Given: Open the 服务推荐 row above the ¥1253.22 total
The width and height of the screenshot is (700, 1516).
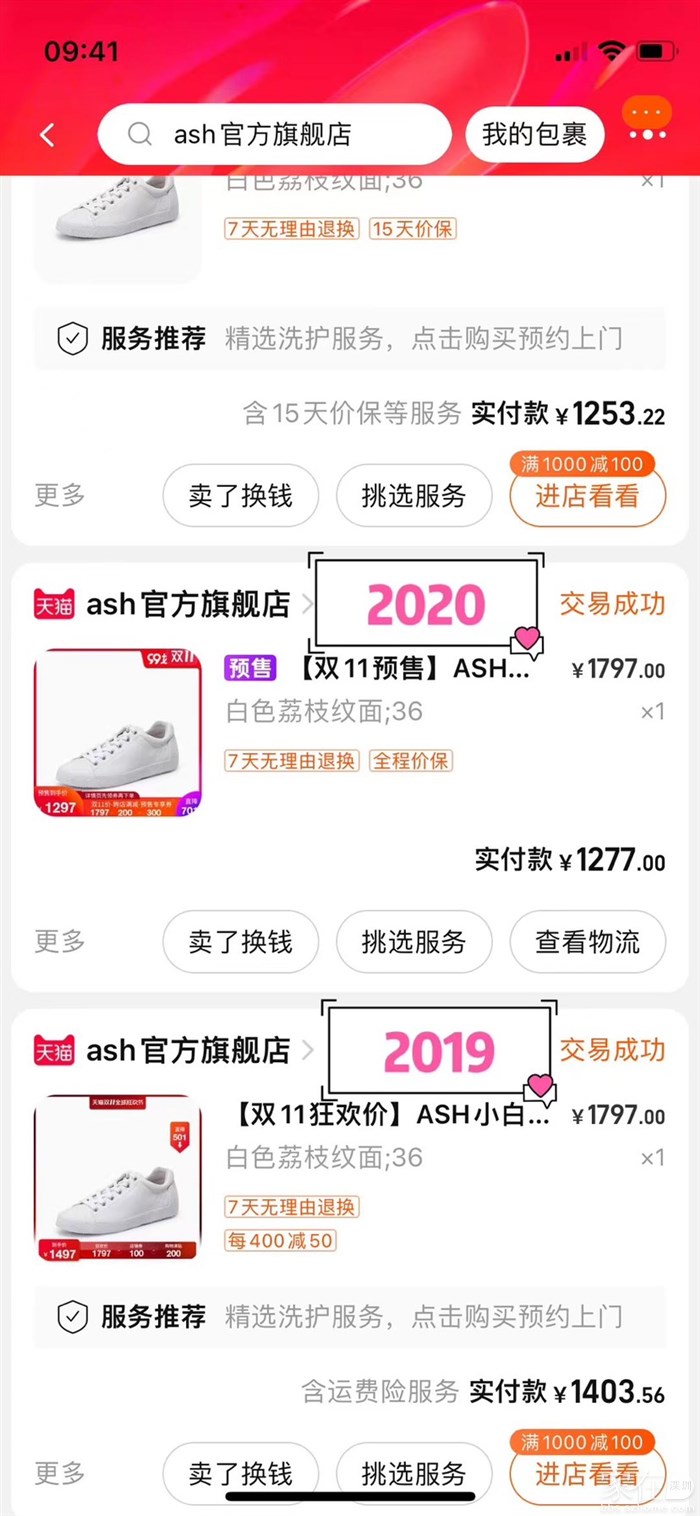Looking at the screenshot, I should click(x=350, y=339).
